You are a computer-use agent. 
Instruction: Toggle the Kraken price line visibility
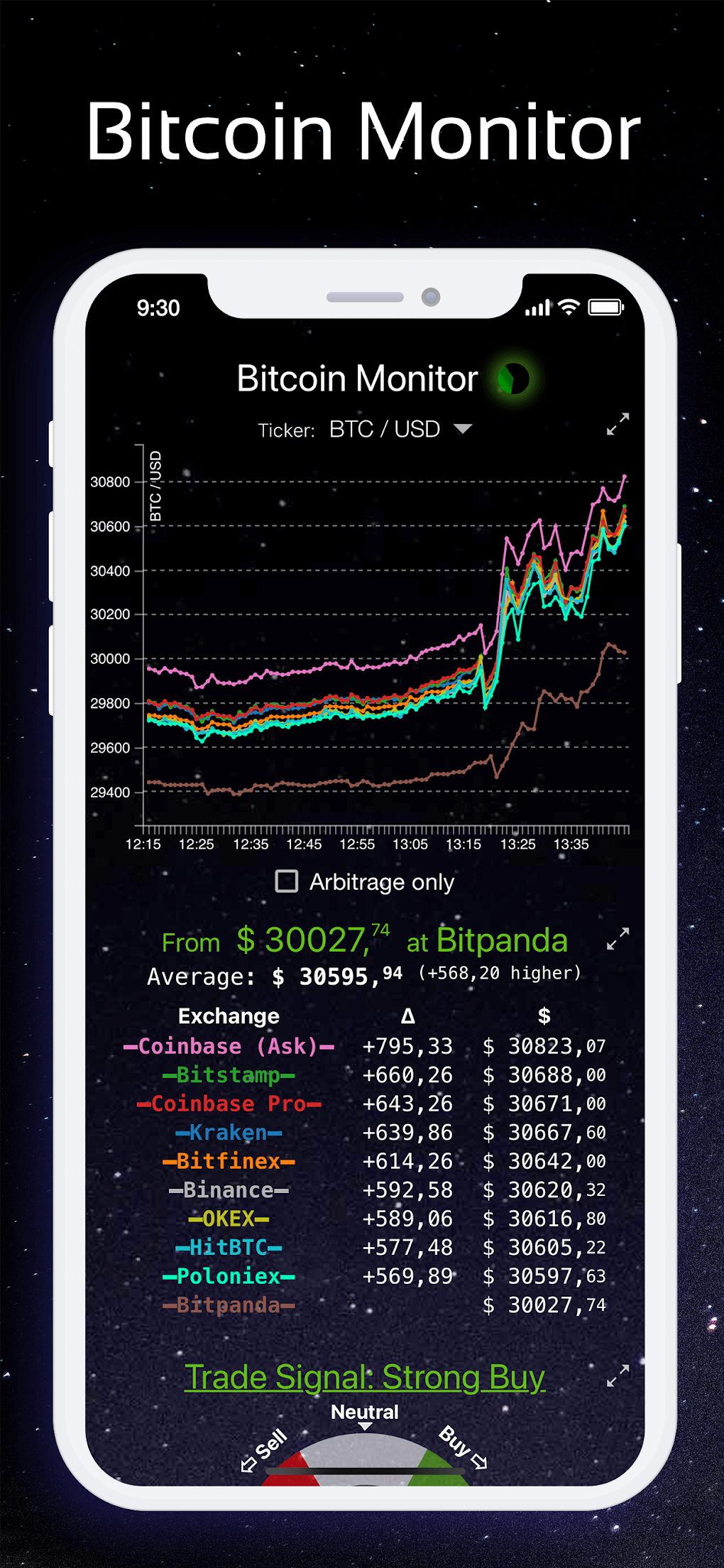(x=229, y=1132)
